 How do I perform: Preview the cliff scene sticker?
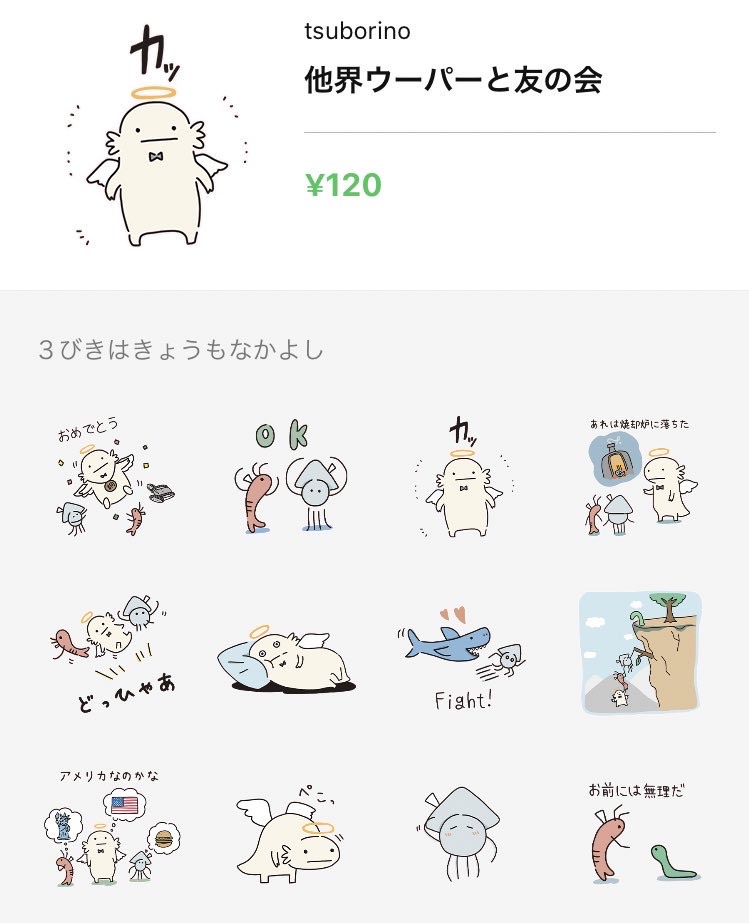pos(641,653)
